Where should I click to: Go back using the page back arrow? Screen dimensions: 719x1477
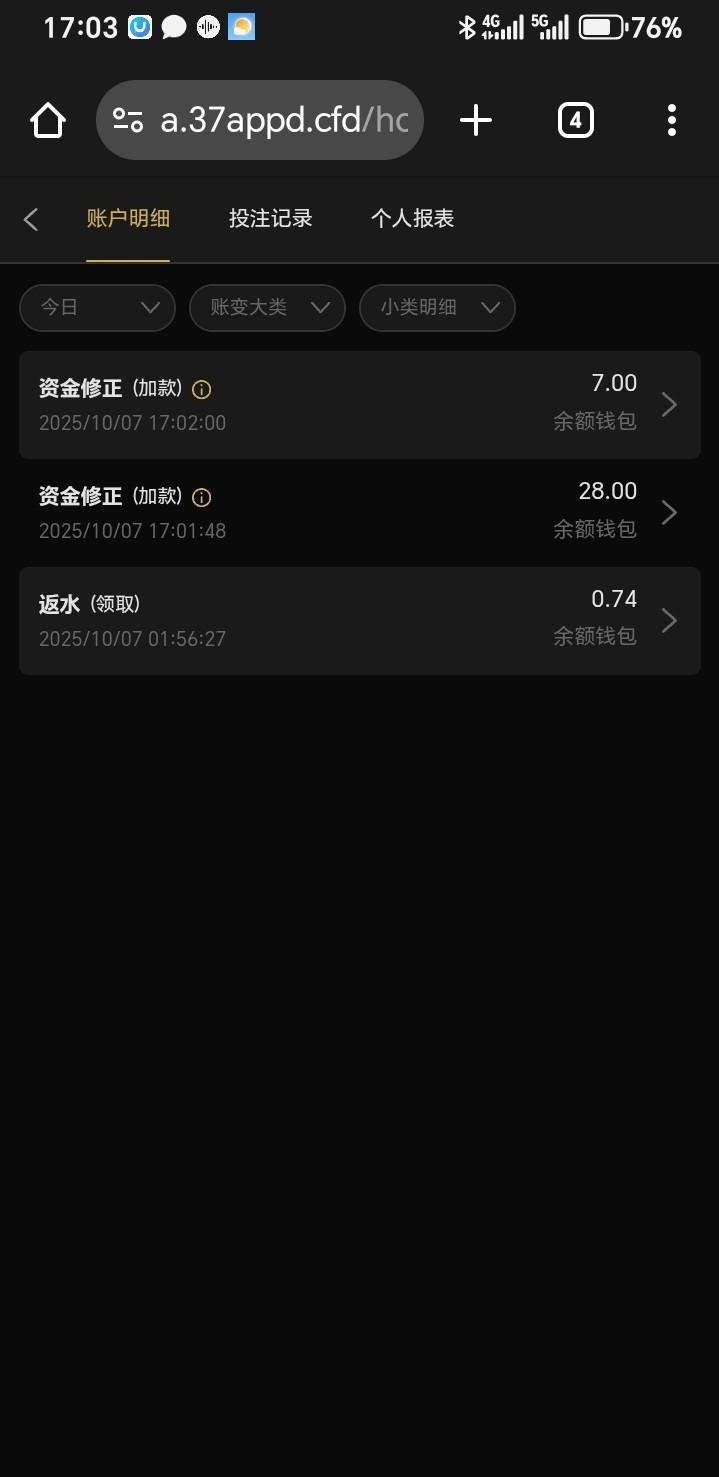point(31,219)
